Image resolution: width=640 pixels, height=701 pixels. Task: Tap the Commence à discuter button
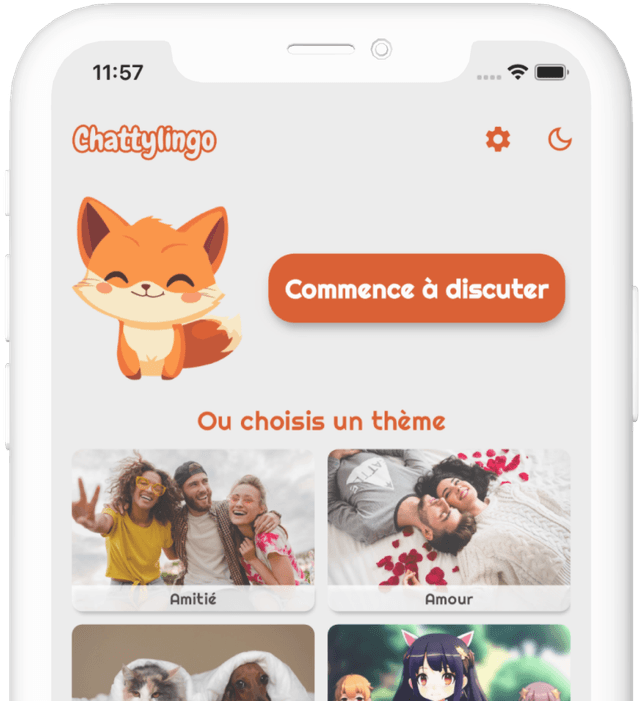(417, 289)
